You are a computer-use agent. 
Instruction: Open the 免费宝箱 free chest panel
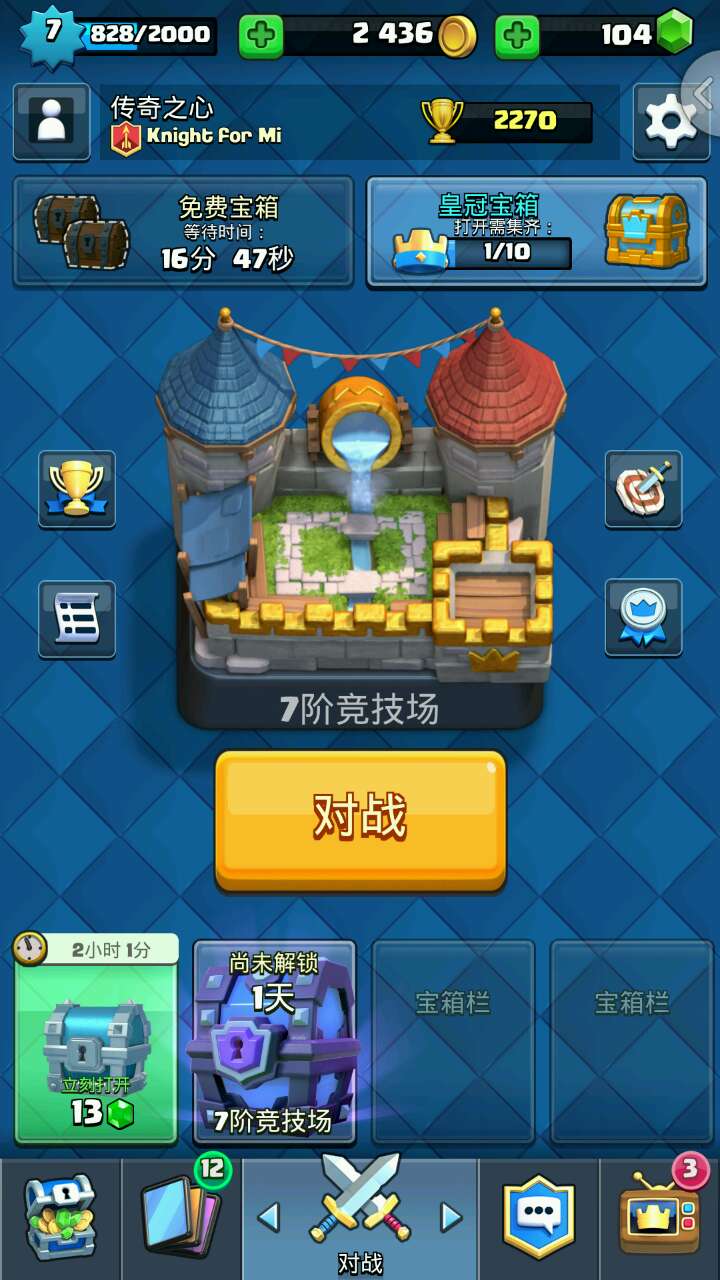pos(183,232)
